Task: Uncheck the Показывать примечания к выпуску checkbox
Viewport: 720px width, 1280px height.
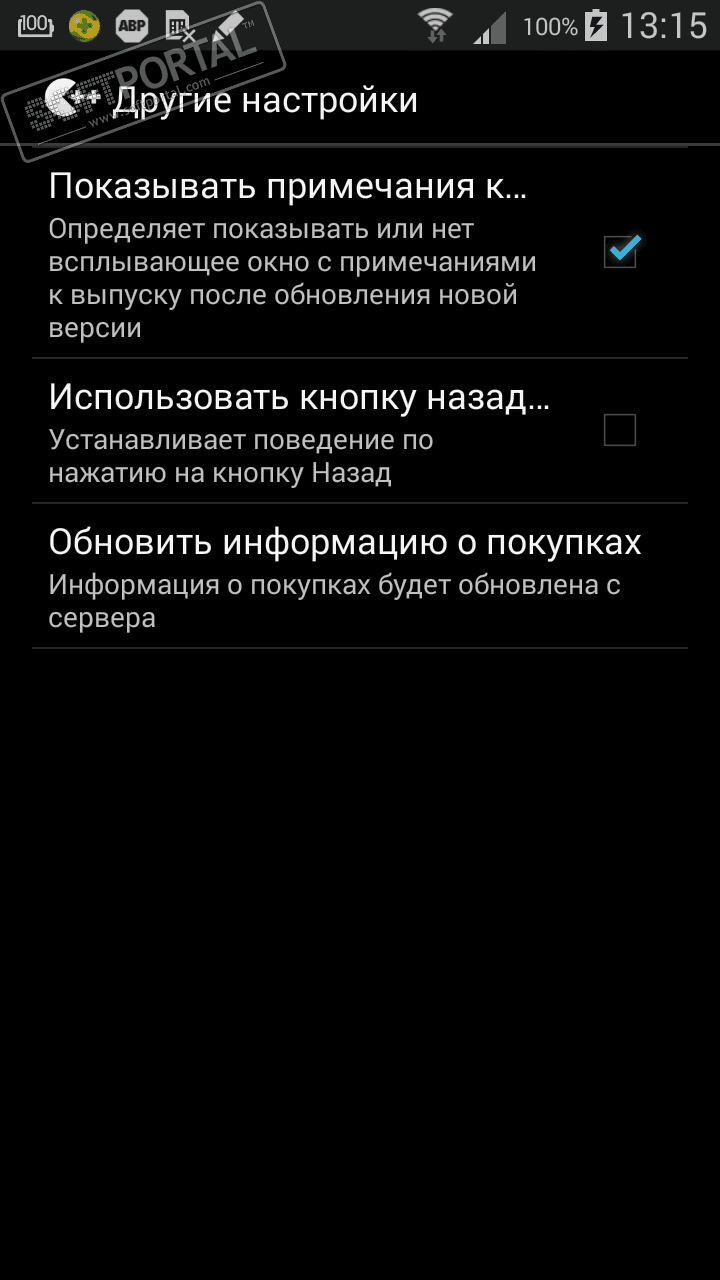Action: coord(620,252)
